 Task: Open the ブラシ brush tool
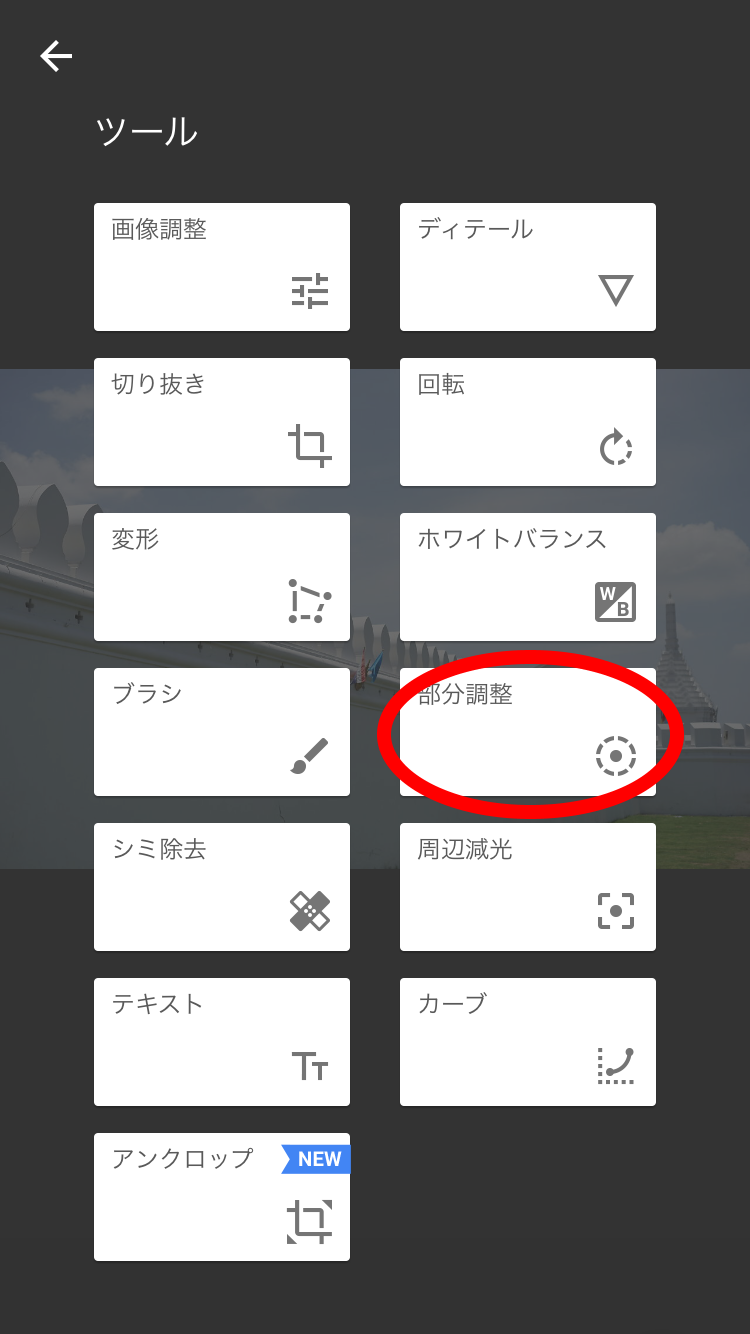(x=221, y=732)
